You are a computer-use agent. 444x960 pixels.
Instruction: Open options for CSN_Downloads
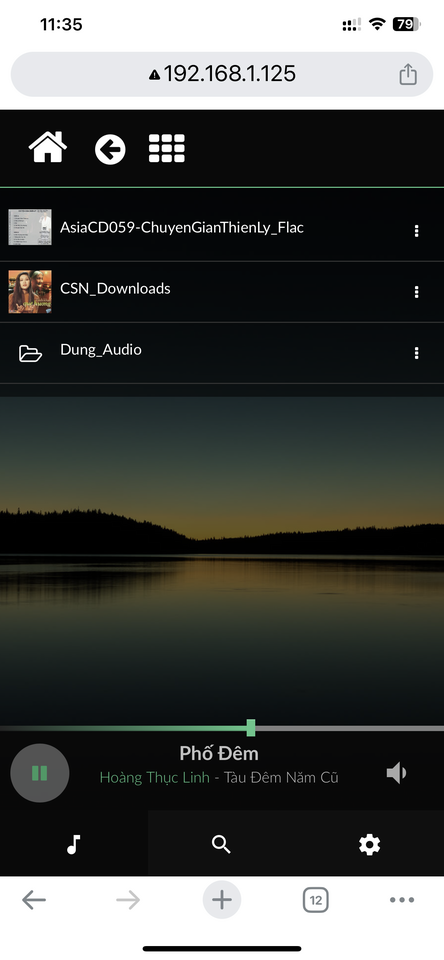pos(416,292)
